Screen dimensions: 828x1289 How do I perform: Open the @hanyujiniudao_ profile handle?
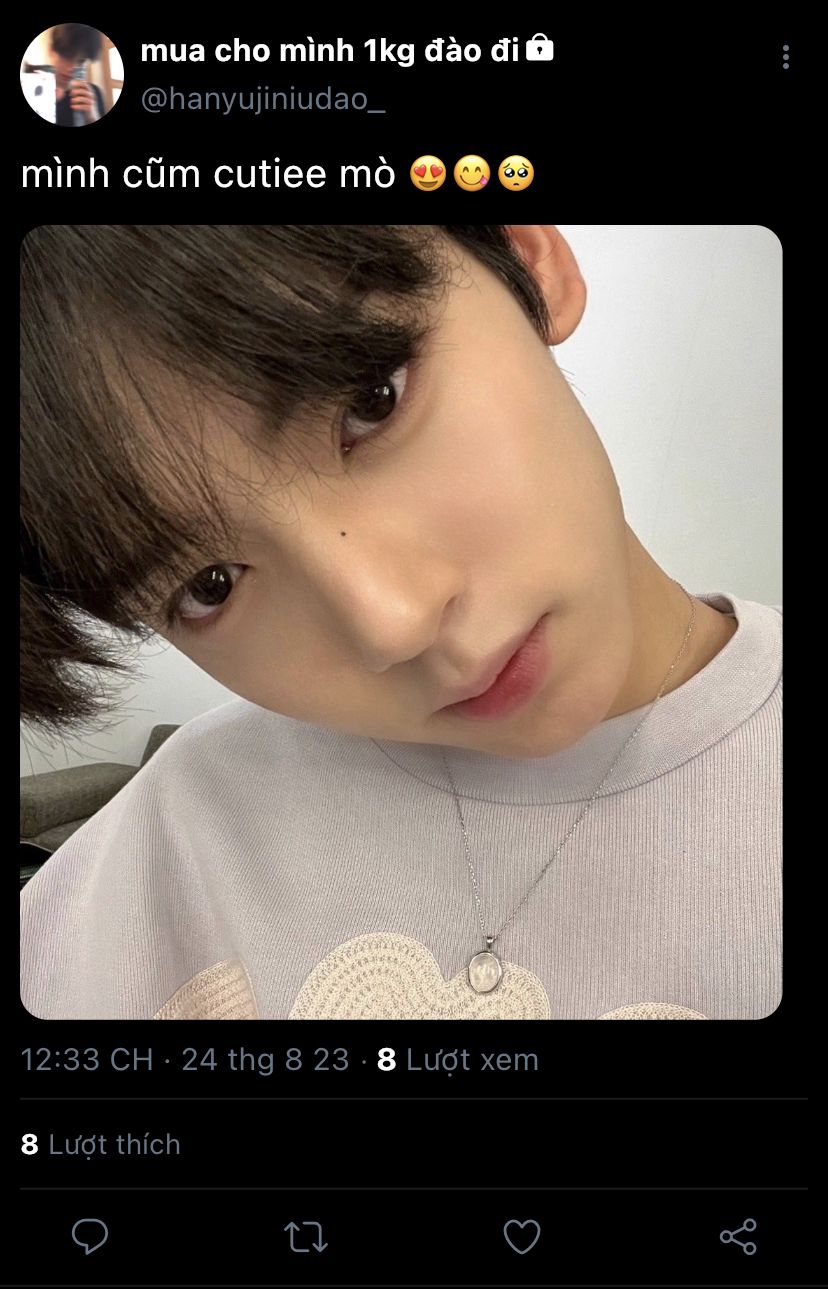point(263,100)
